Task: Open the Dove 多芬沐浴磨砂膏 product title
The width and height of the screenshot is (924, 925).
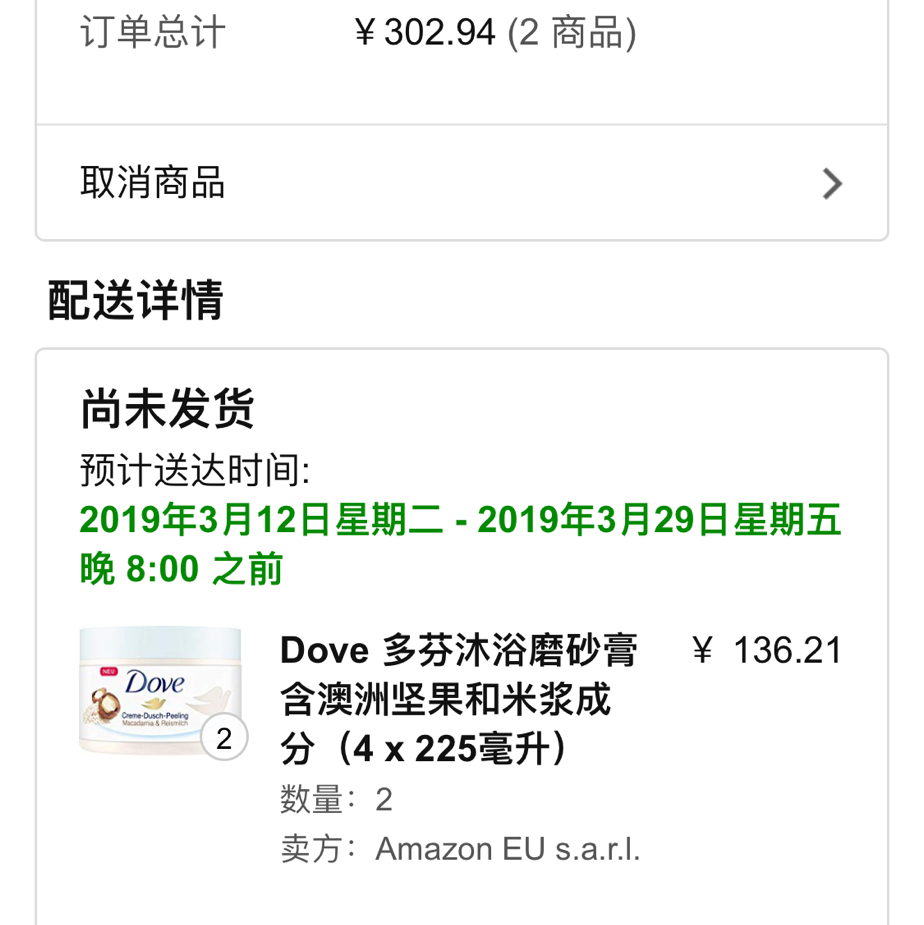Action: (x=458, y=699)
